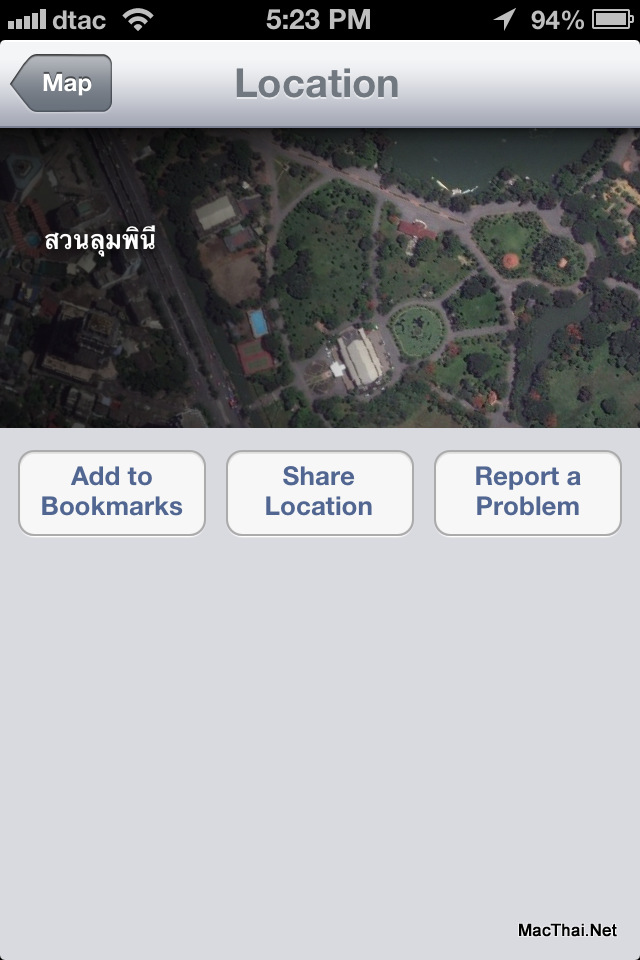Select Report a Problem
640x960 pixels.
[527, 492]
